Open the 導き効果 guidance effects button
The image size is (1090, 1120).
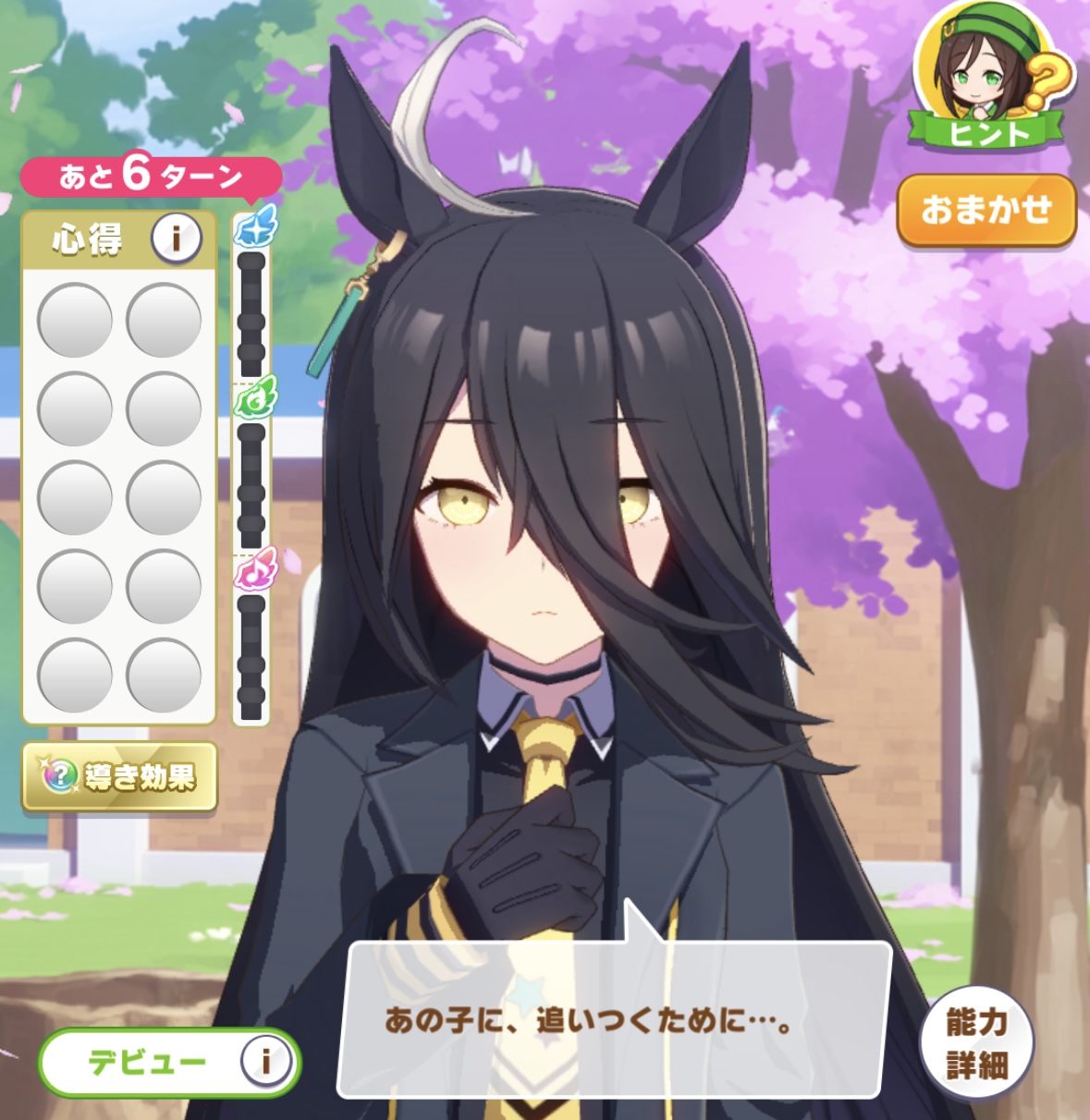[120, 777]
